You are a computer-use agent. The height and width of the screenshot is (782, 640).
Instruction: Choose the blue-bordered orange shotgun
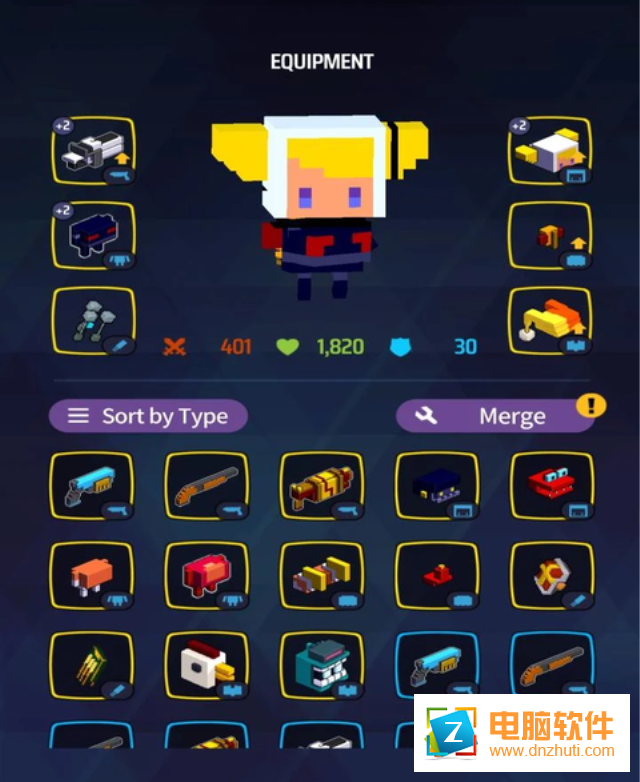pos(551,665)
